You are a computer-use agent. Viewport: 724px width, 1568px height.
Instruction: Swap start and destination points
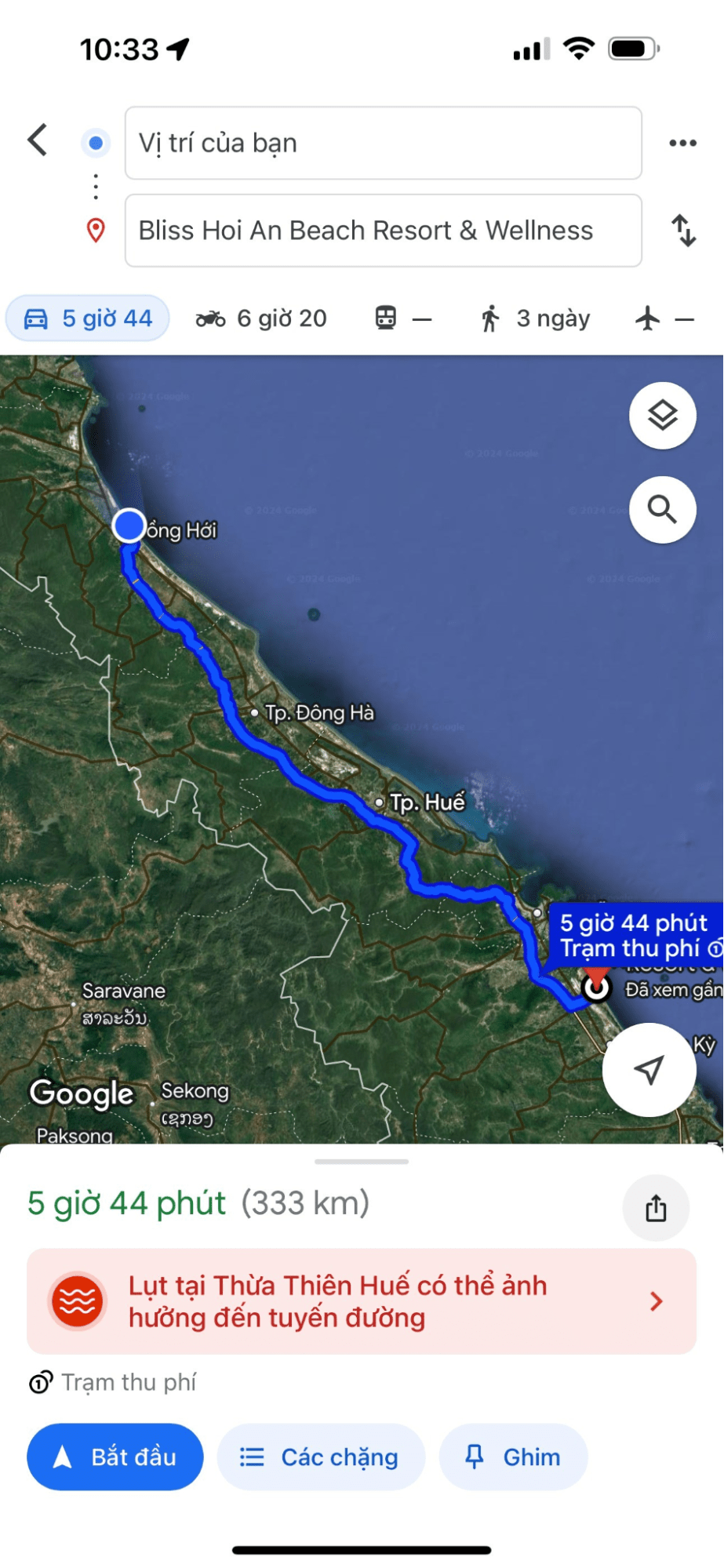tap(683, 230)
